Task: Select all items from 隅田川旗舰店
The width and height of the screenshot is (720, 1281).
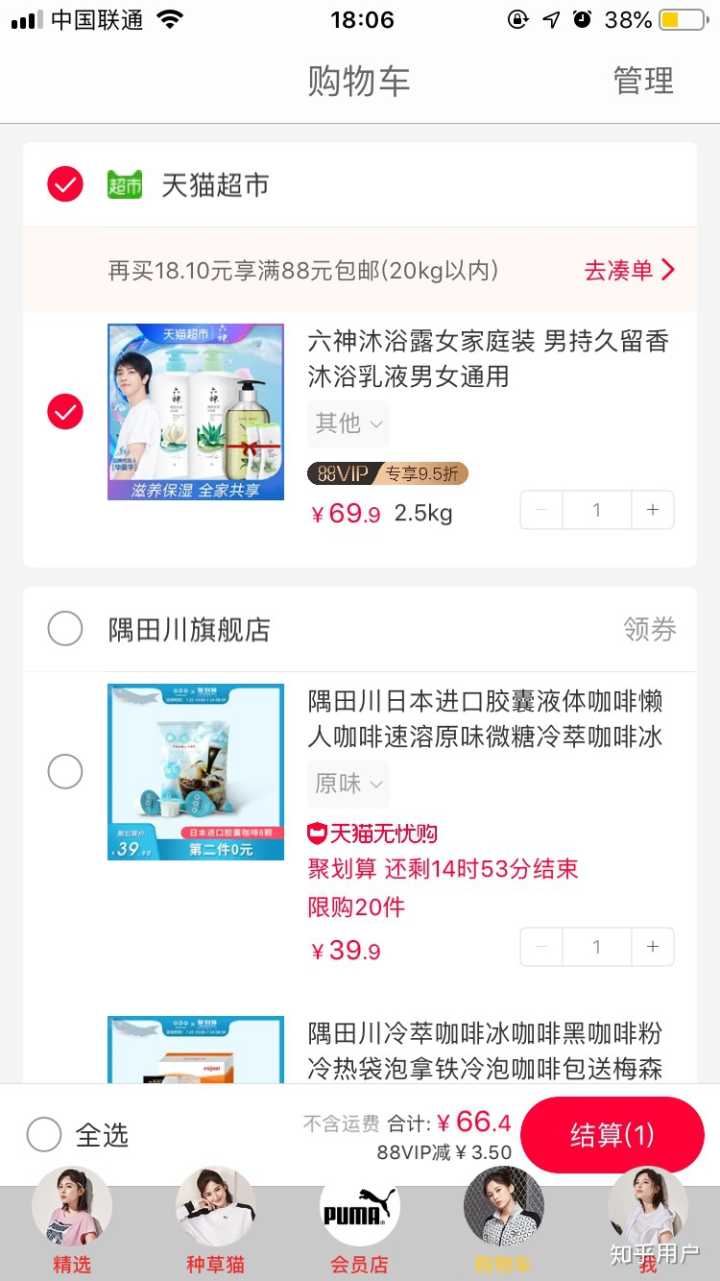Action: [x=65, y=629]
